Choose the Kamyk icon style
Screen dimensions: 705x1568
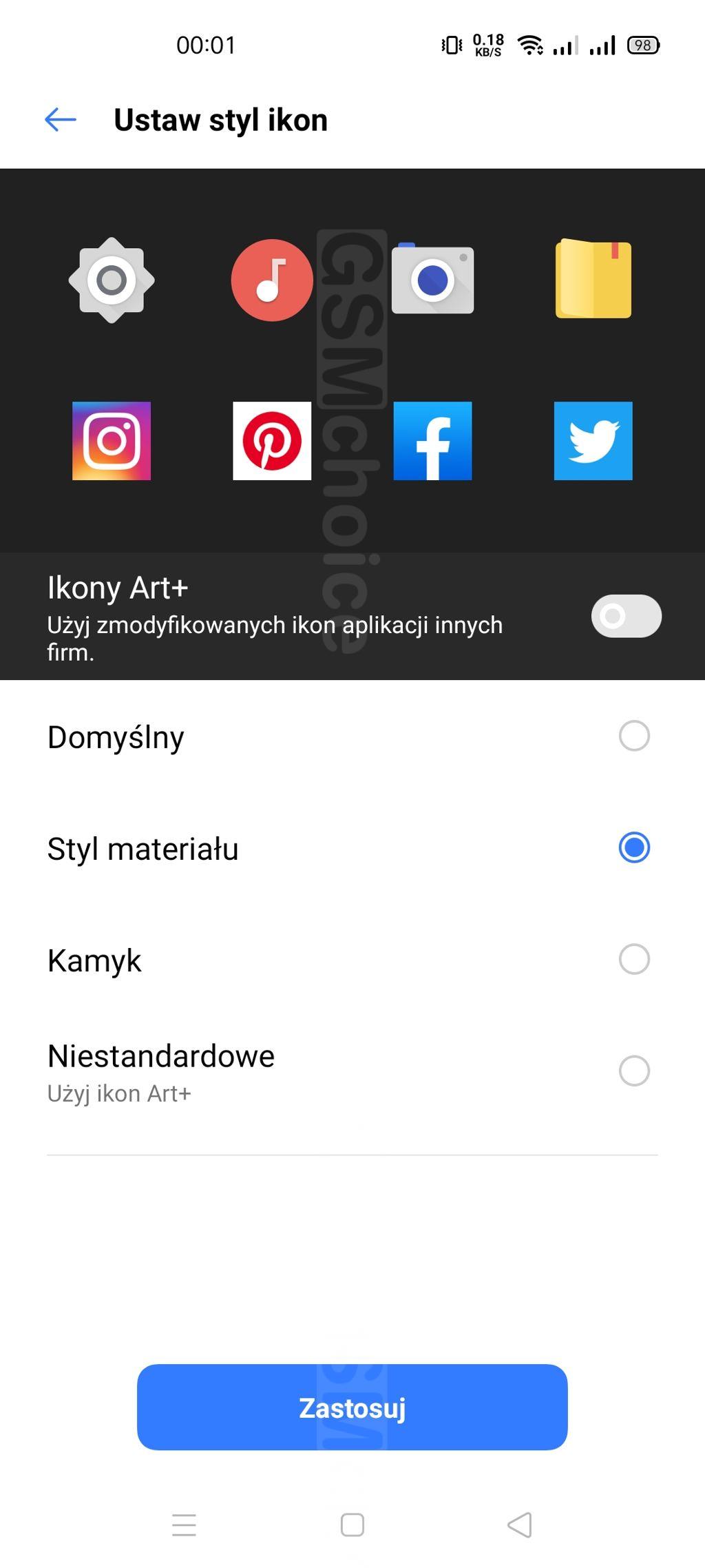coord(633,959)
